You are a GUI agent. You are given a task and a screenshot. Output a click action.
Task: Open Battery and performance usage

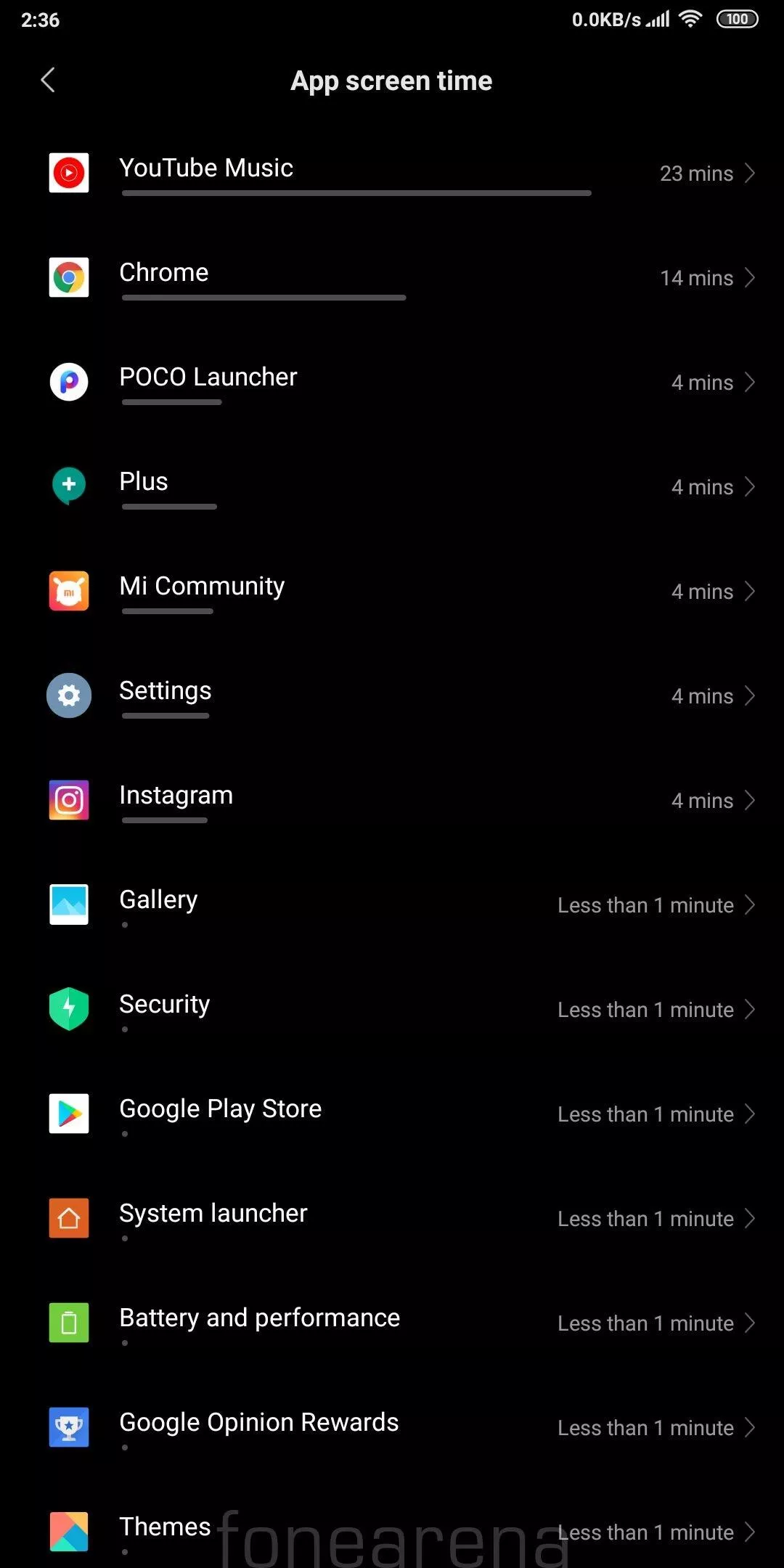[392, 1323]
